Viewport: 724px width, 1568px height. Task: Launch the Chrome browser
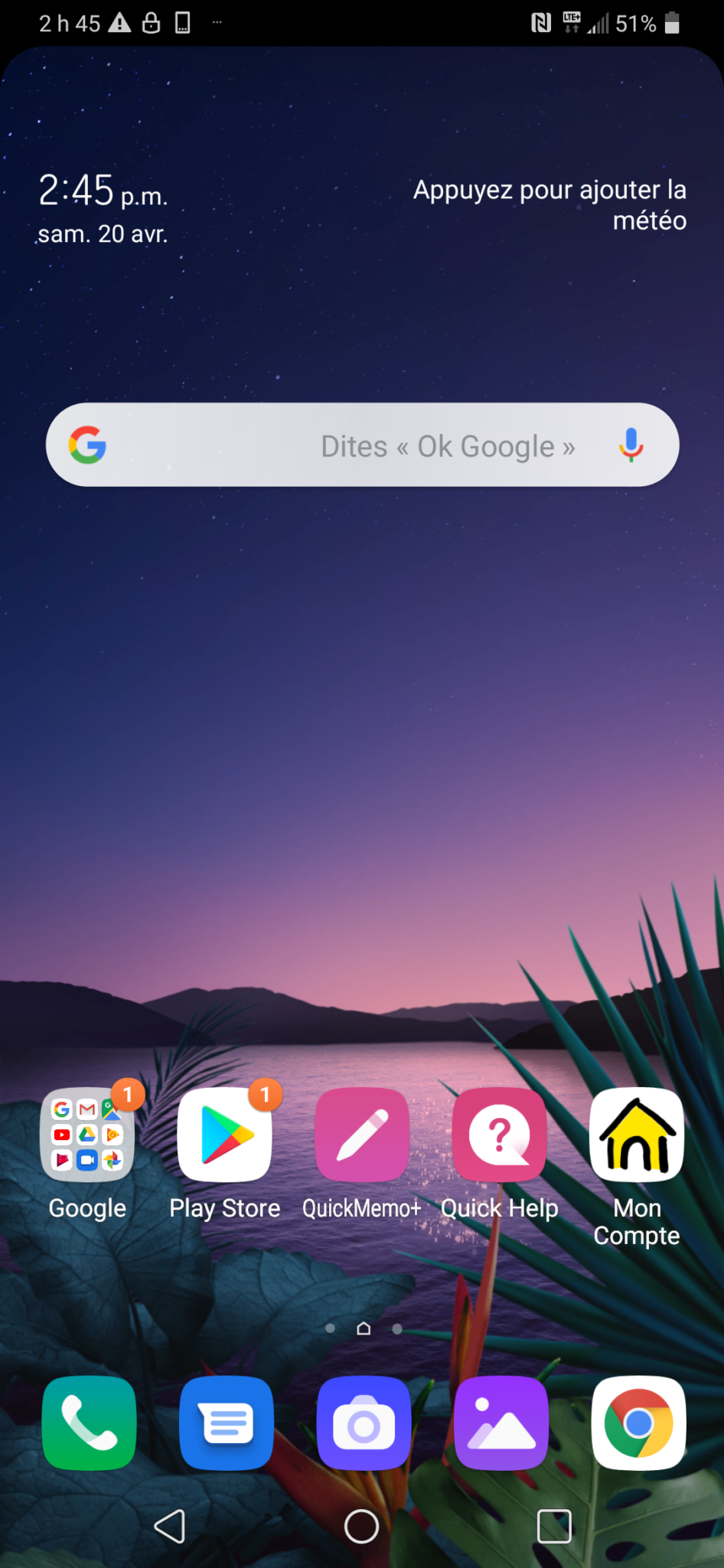click(638, 1423)
